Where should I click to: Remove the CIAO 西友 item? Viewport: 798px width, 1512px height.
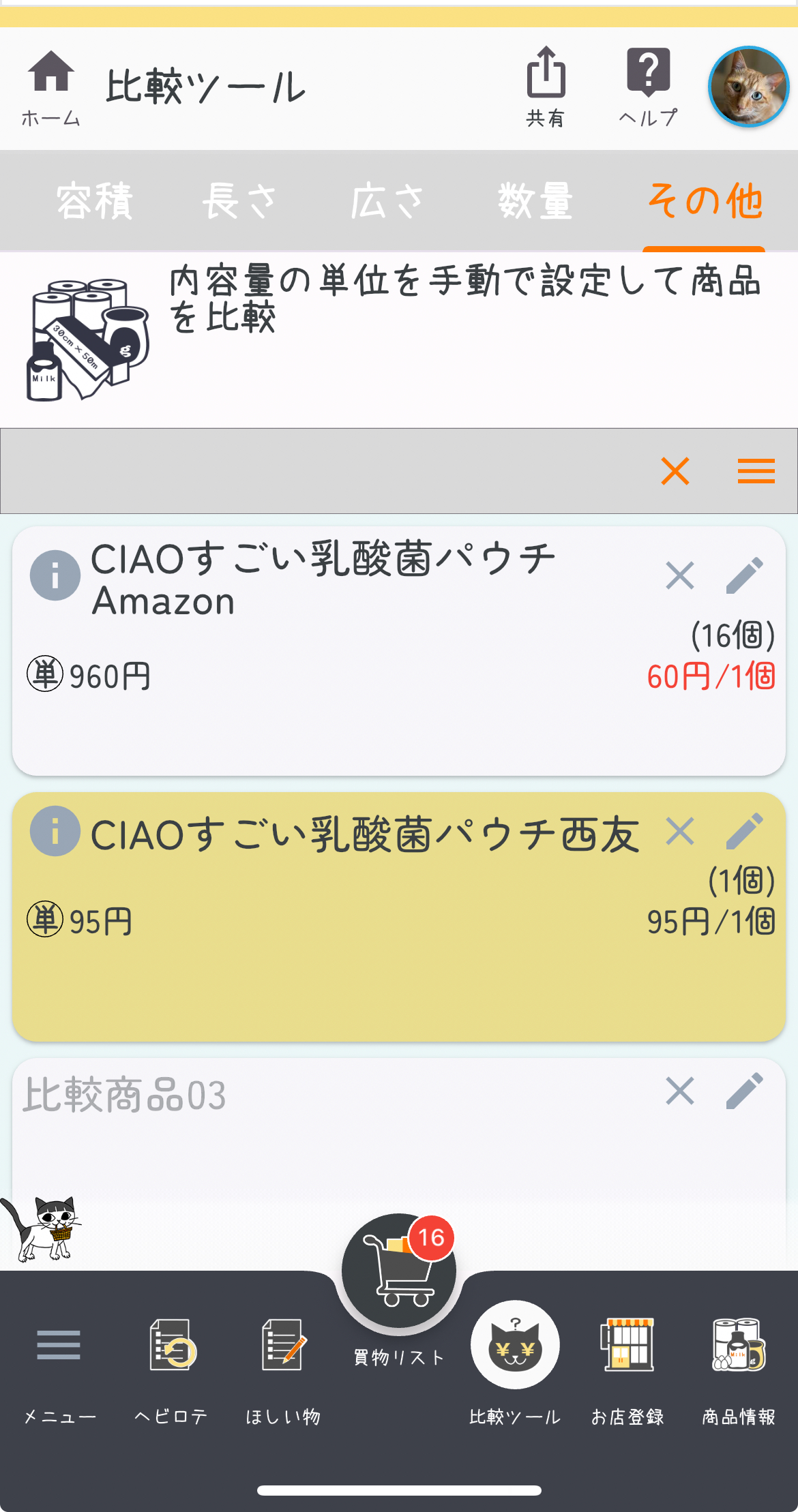pyautogui.click(x=679, y=832)
